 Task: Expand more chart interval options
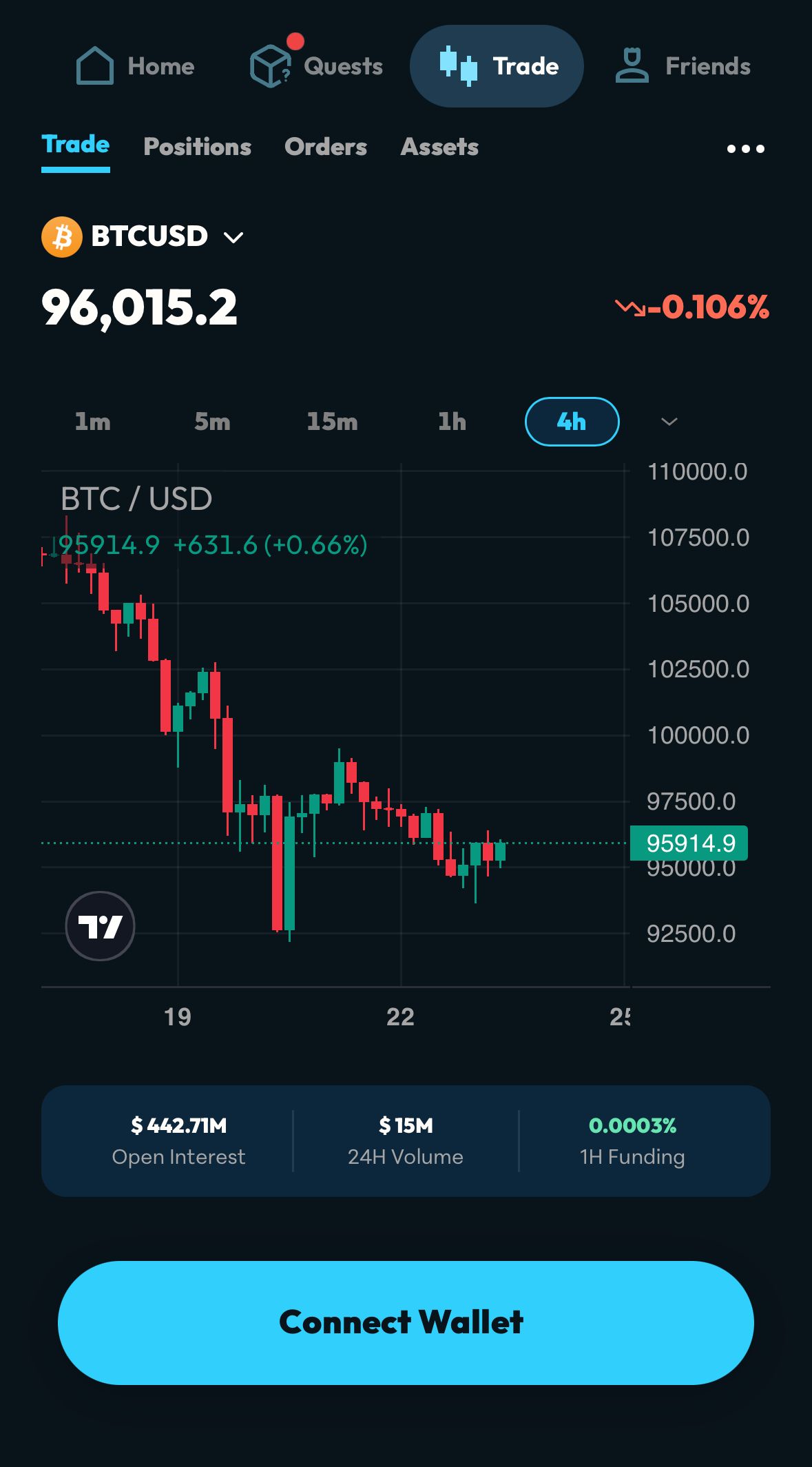[669, 422]
